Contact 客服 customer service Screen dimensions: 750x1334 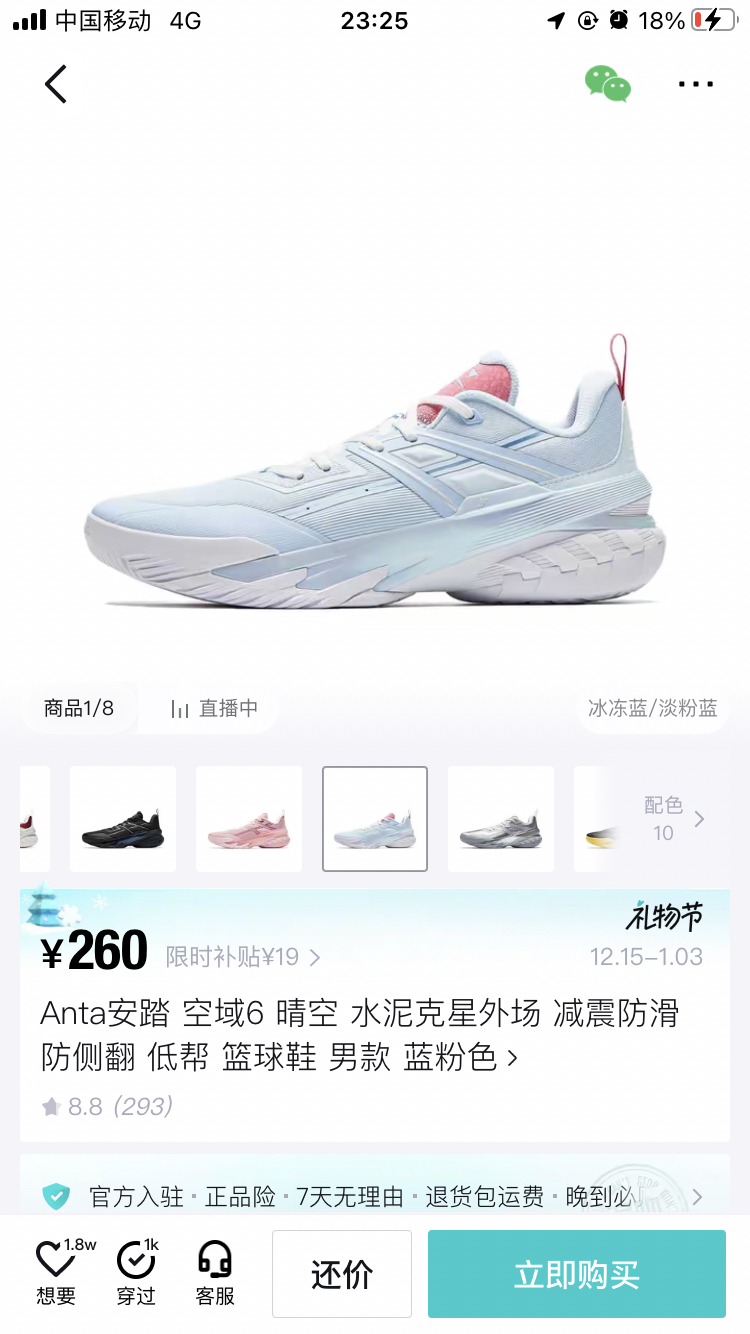pos(215,1272)
